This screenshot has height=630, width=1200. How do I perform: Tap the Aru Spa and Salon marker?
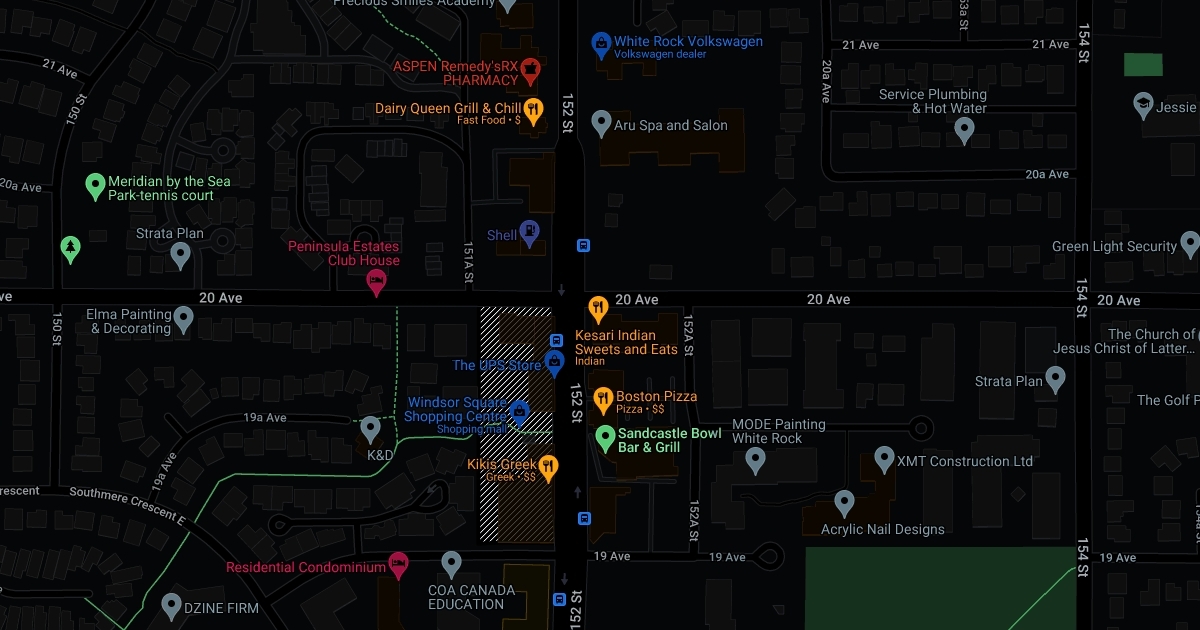click(601, 123)
